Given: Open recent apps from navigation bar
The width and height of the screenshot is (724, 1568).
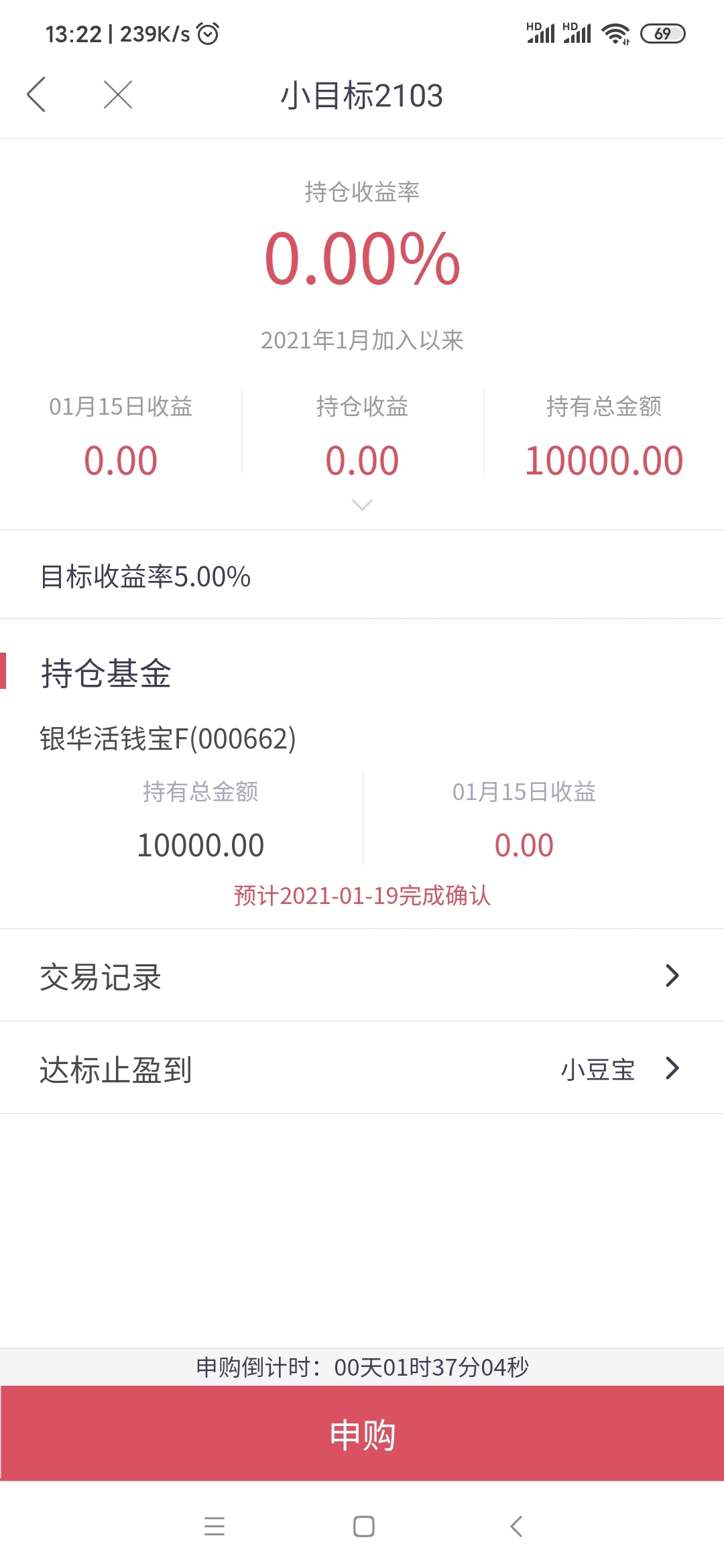Looking at the screenshot, I should [215, 1526].
